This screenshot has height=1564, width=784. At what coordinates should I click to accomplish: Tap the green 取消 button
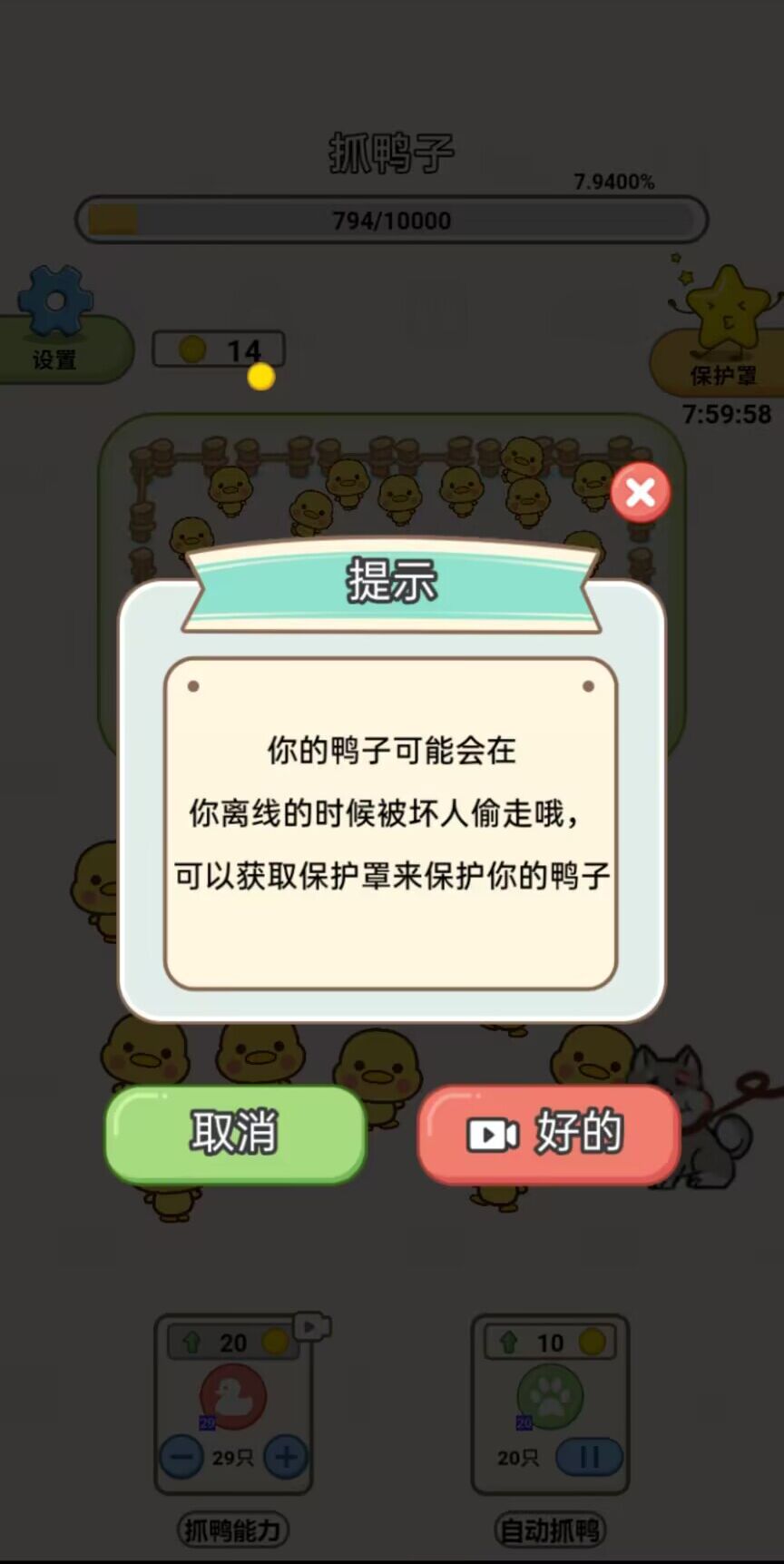235,1133
